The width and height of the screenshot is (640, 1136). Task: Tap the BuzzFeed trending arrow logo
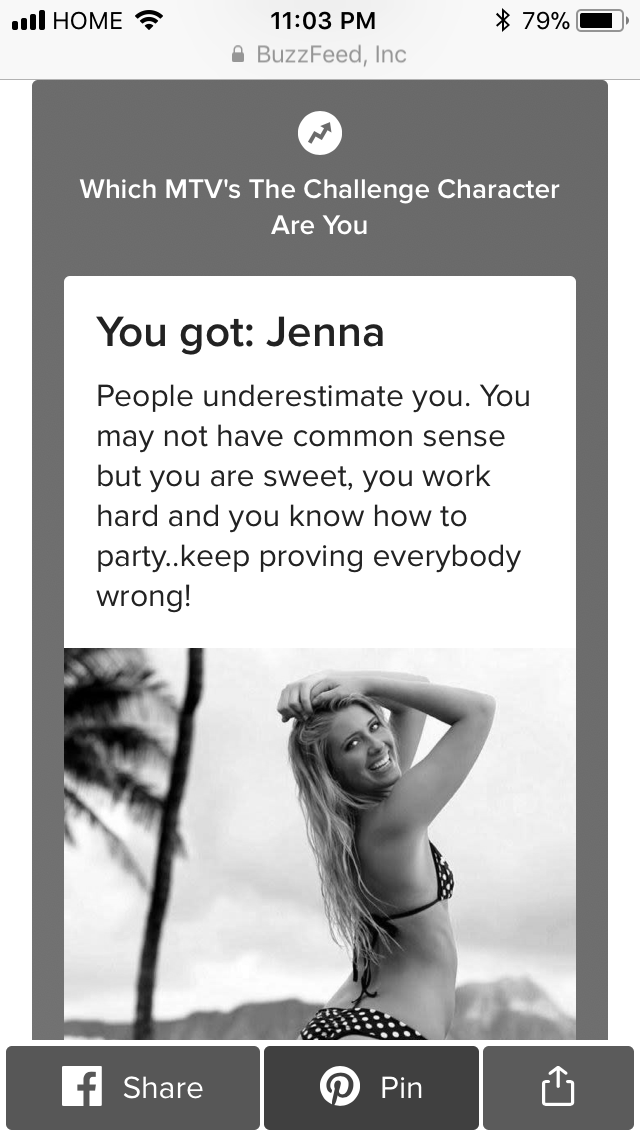[320, 133]
